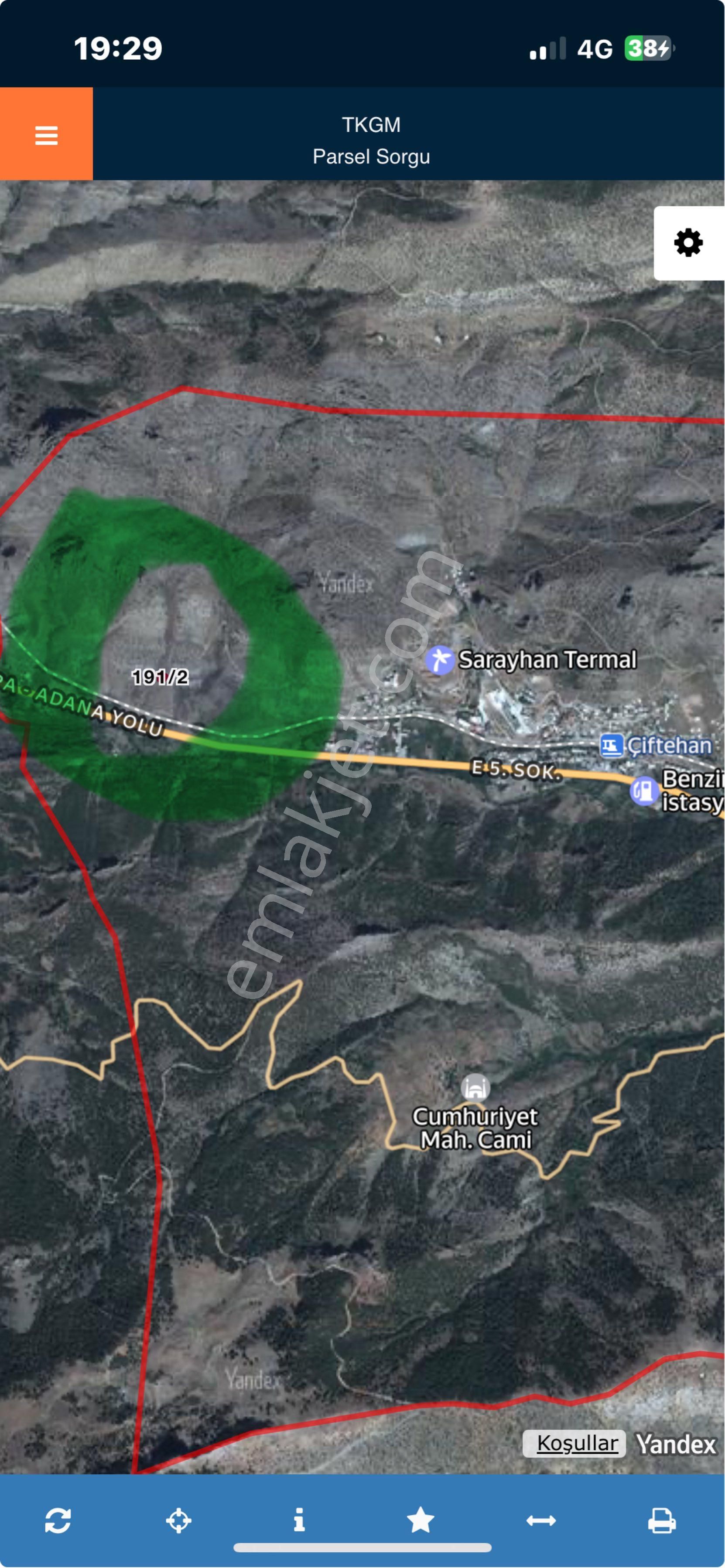Select the measure distance tool
725x1568 pixels.
540,1520
